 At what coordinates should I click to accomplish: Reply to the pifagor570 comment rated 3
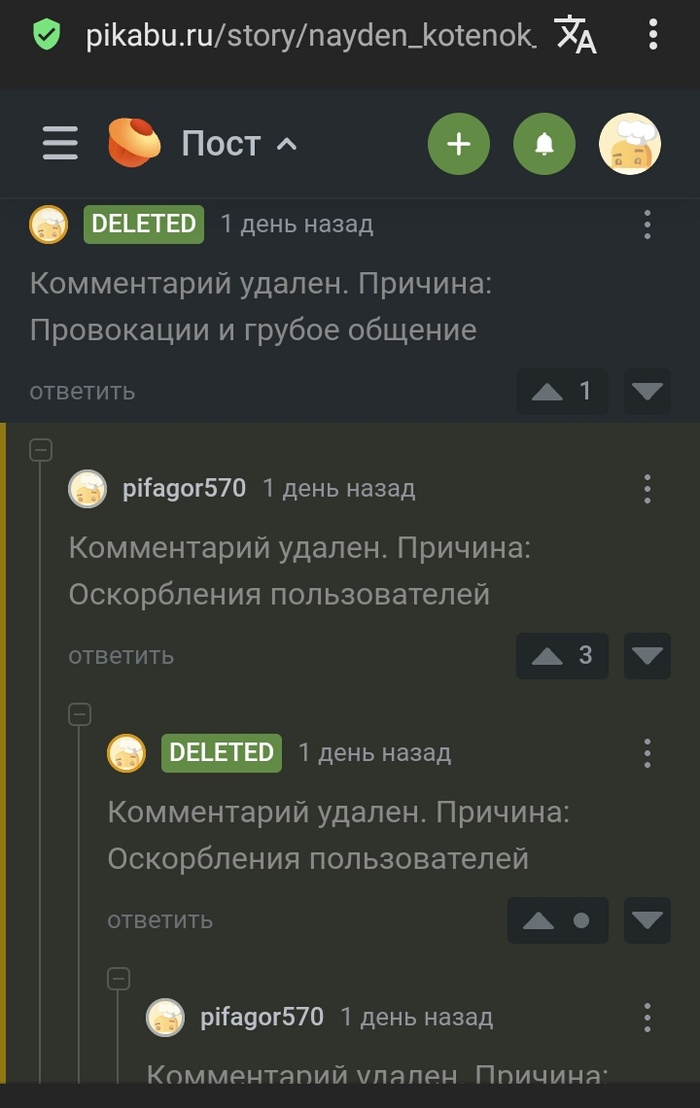(x=121, y=656)
